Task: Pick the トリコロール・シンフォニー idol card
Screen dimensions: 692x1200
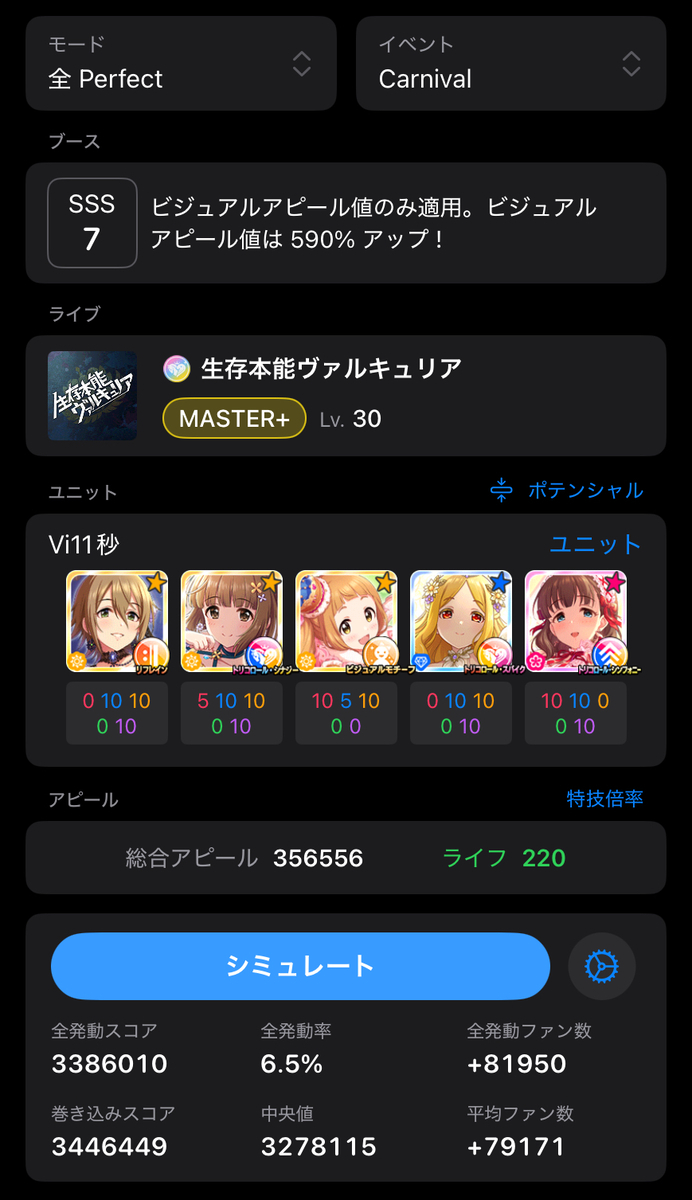Action: [x=575, y=621]
